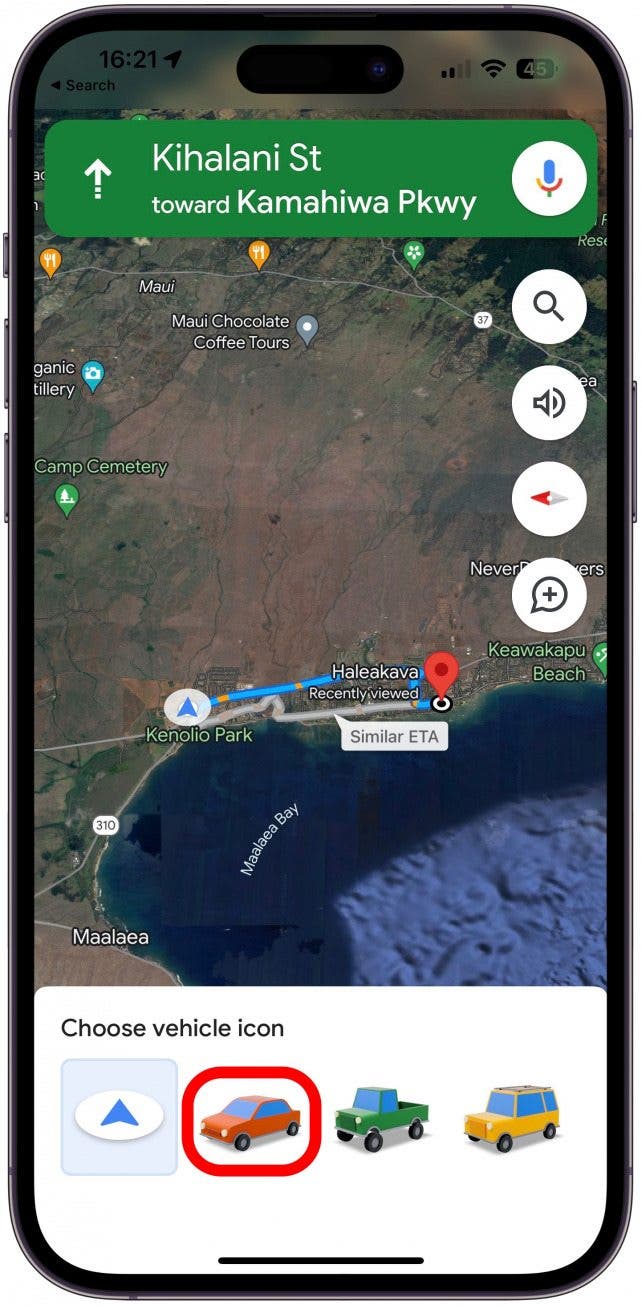Tap the Similar ETA alternate route
This screenshot has width=642, height=1305.
393,738
